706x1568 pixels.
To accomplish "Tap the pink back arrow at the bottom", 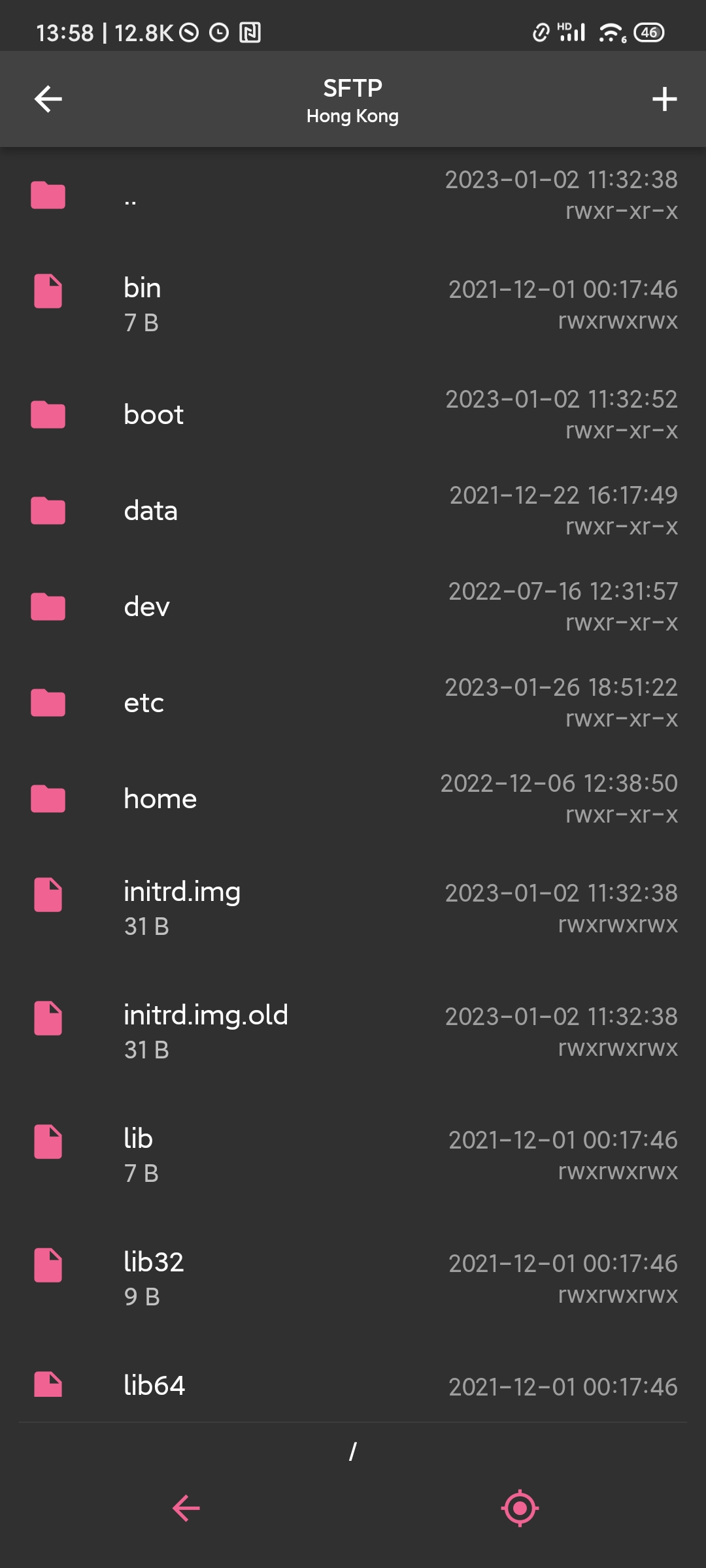I will (x=186, y=1508).
